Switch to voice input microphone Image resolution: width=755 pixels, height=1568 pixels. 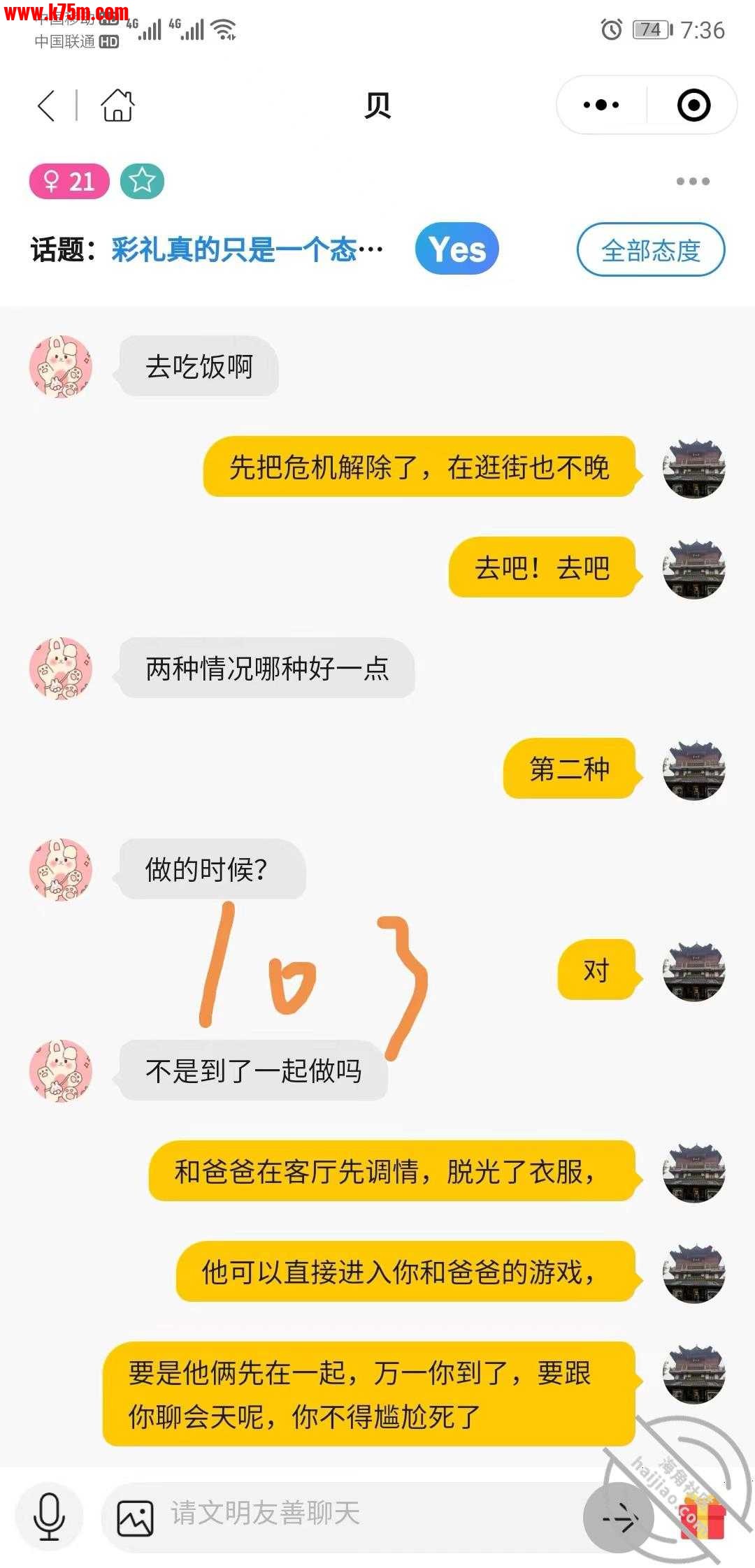click(x=50, y=1516)
